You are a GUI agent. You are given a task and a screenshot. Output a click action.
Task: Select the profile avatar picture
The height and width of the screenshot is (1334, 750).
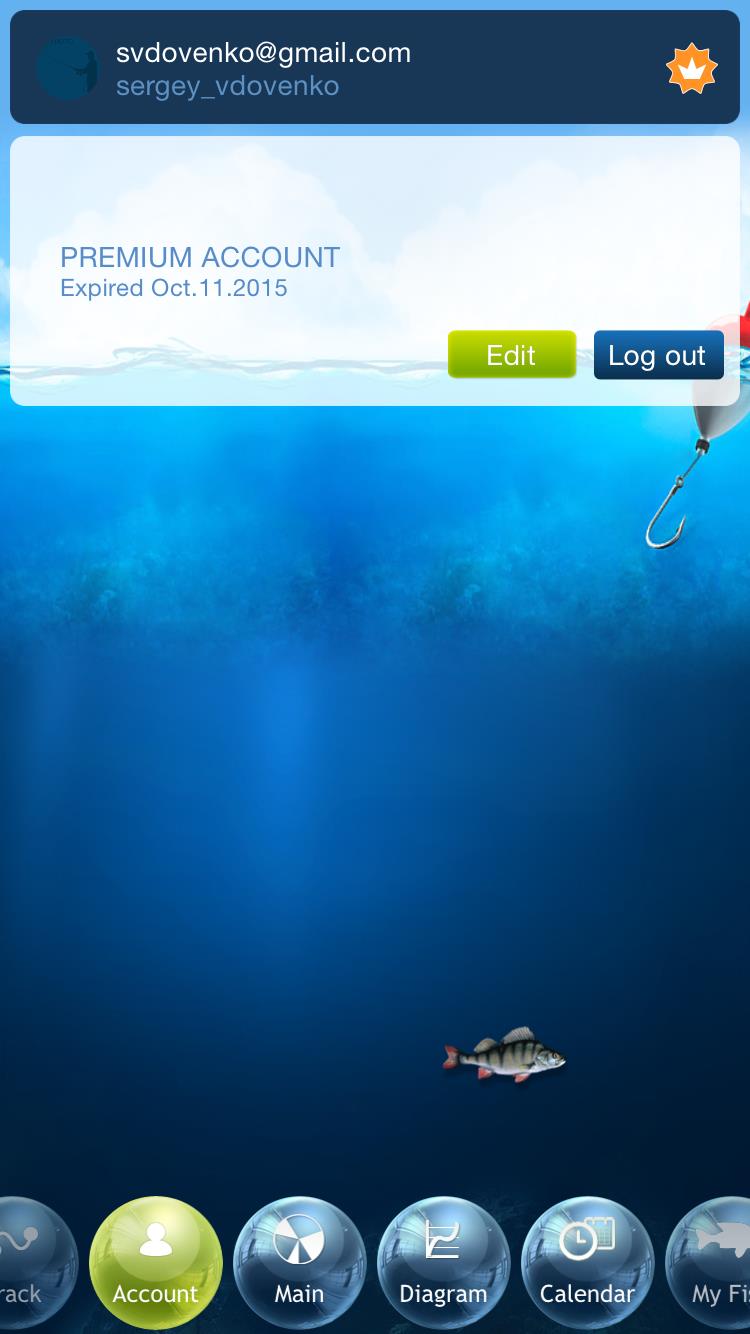[x=68, y=68]
